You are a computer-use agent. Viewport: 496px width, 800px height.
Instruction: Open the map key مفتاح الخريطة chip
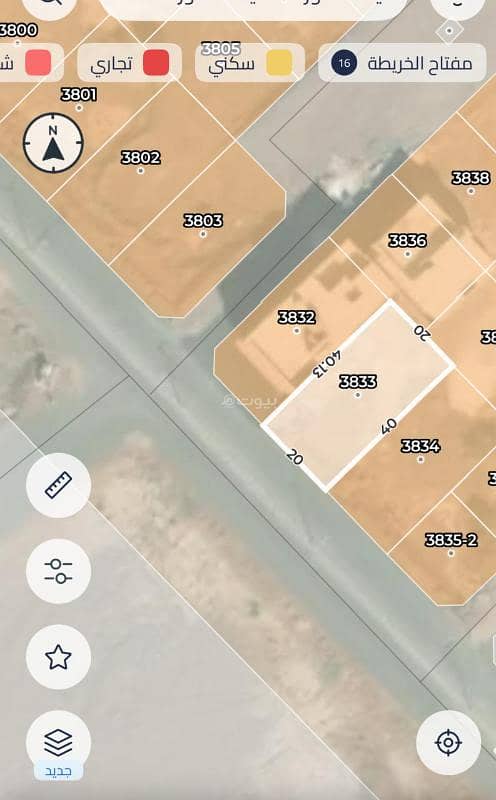[x=402, y=63]
